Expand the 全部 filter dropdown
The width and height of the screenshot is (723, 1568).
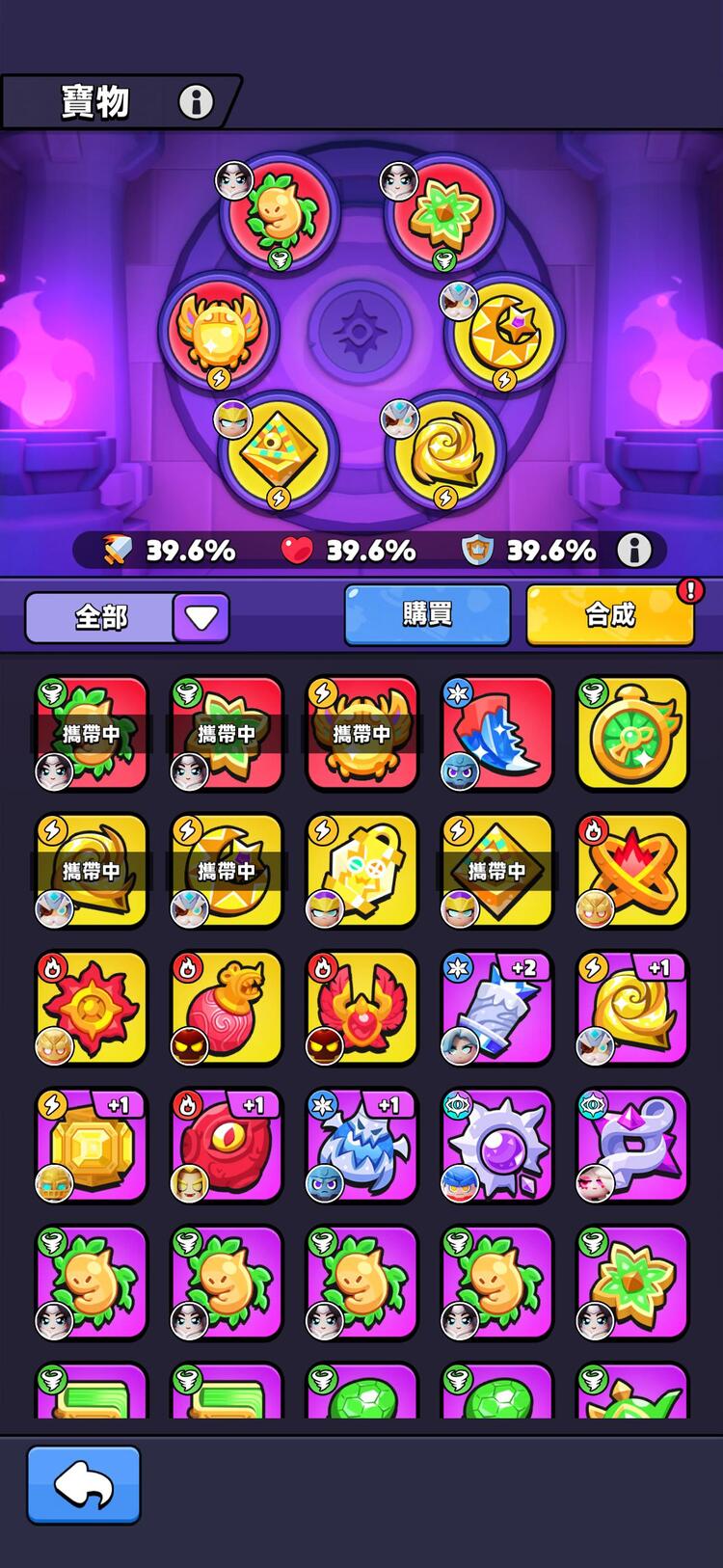tap(201, 617)
